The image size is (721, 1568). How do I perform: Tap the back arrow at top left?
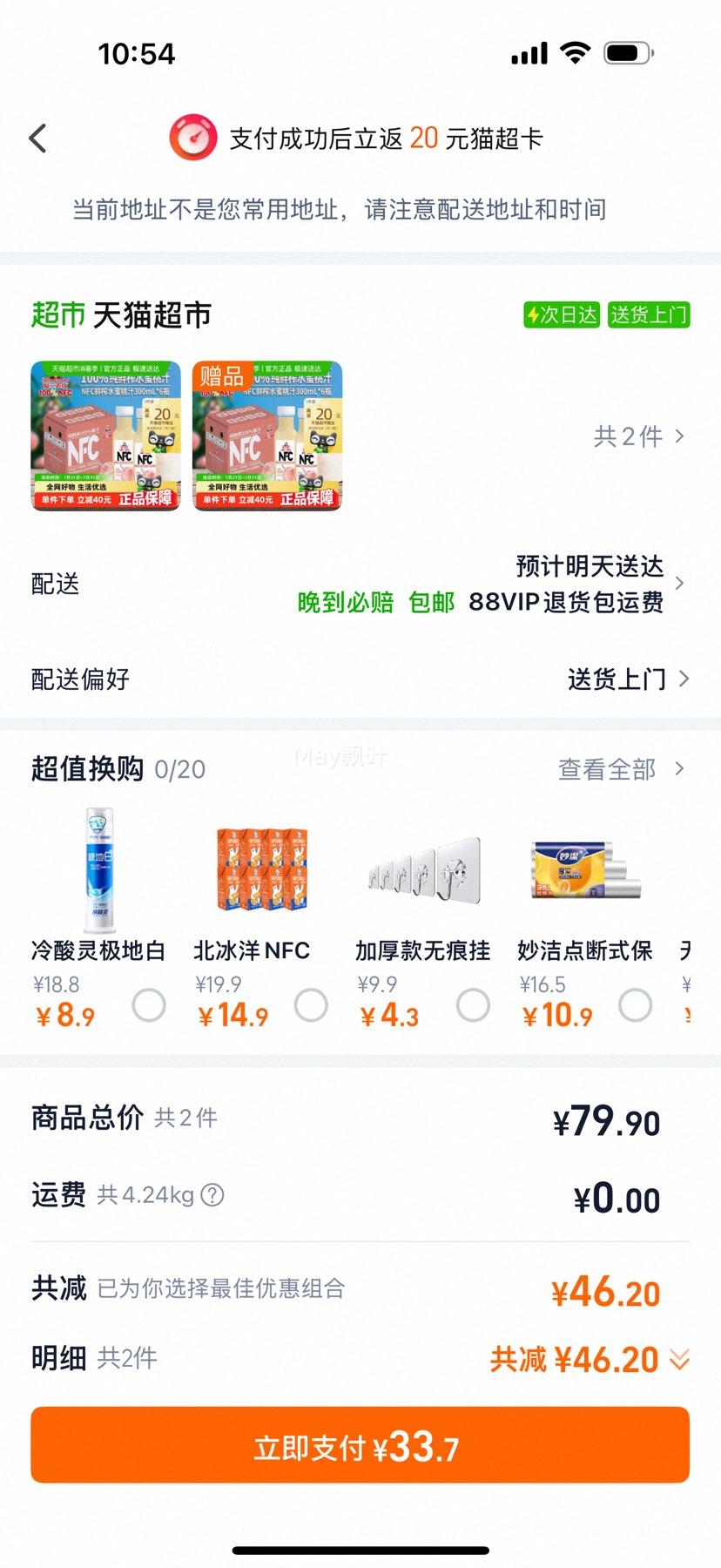click(37, 138)
